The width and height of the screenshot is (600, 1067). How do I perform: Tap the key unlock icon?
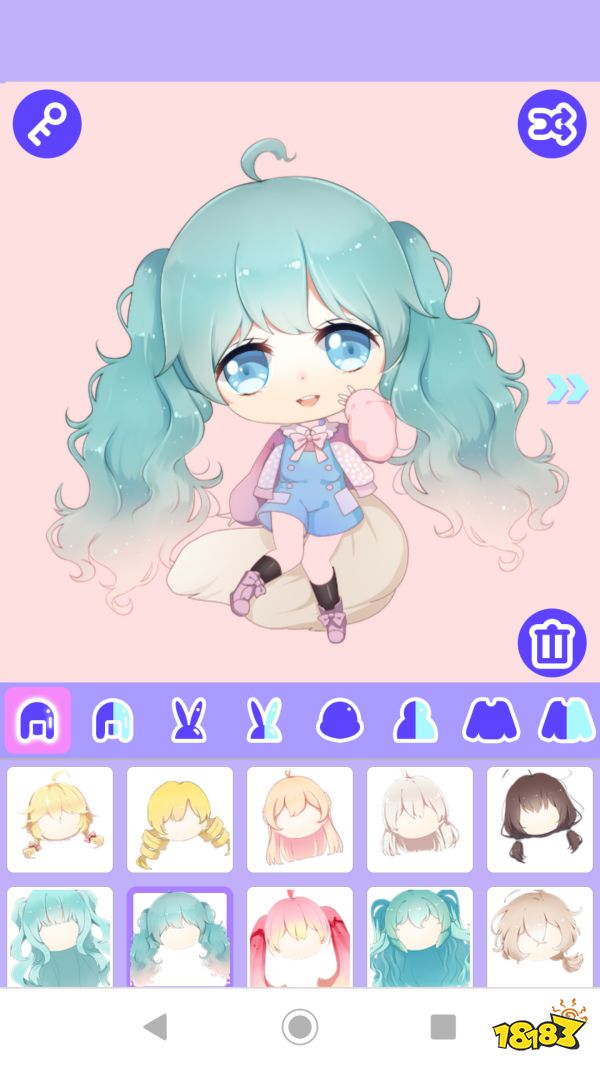[47, 124]
